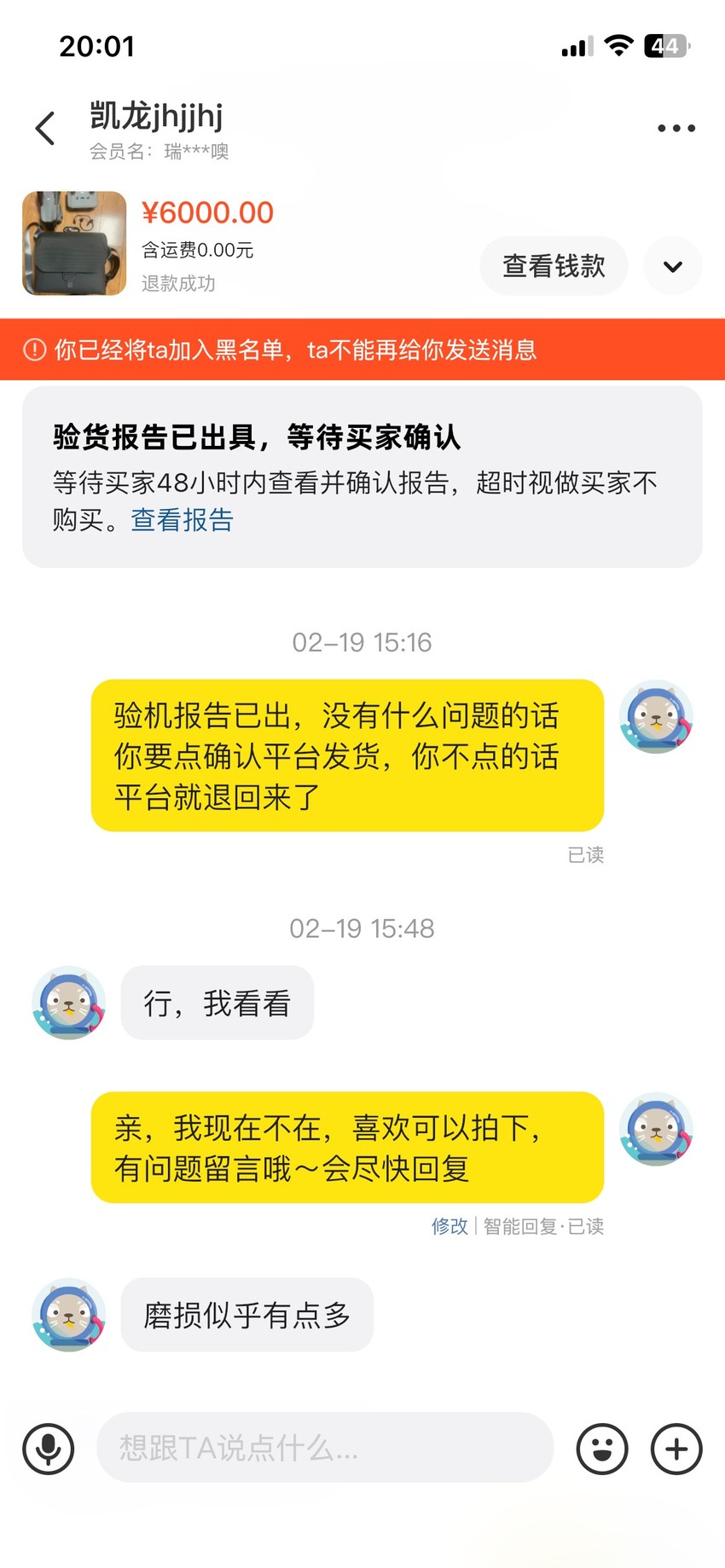This screenshot has height=1568, width=725.
Task: Open the 查看报告 link
Action: (x=182, y=520)
